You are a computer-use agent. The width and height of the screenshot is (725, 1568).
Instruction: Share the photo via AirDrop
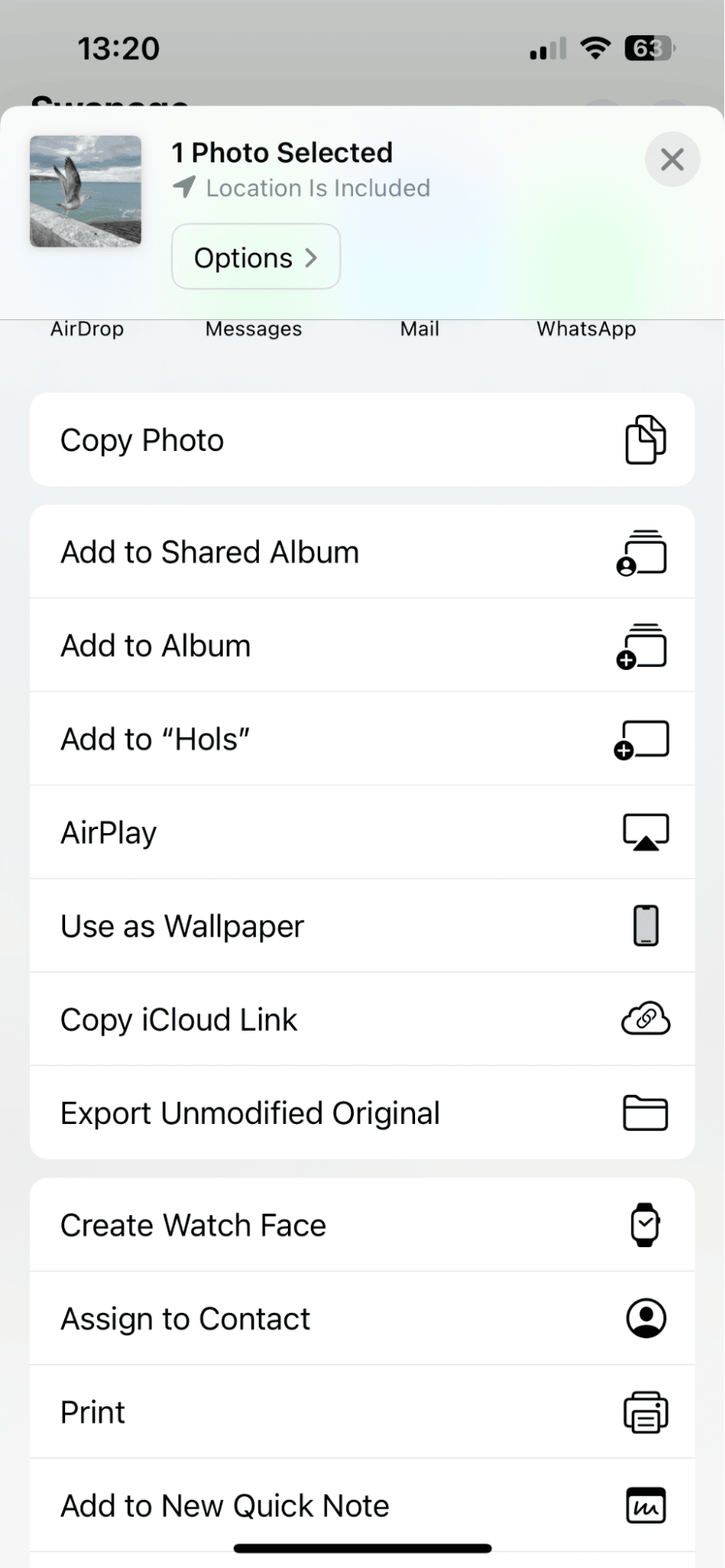[87, 329]
